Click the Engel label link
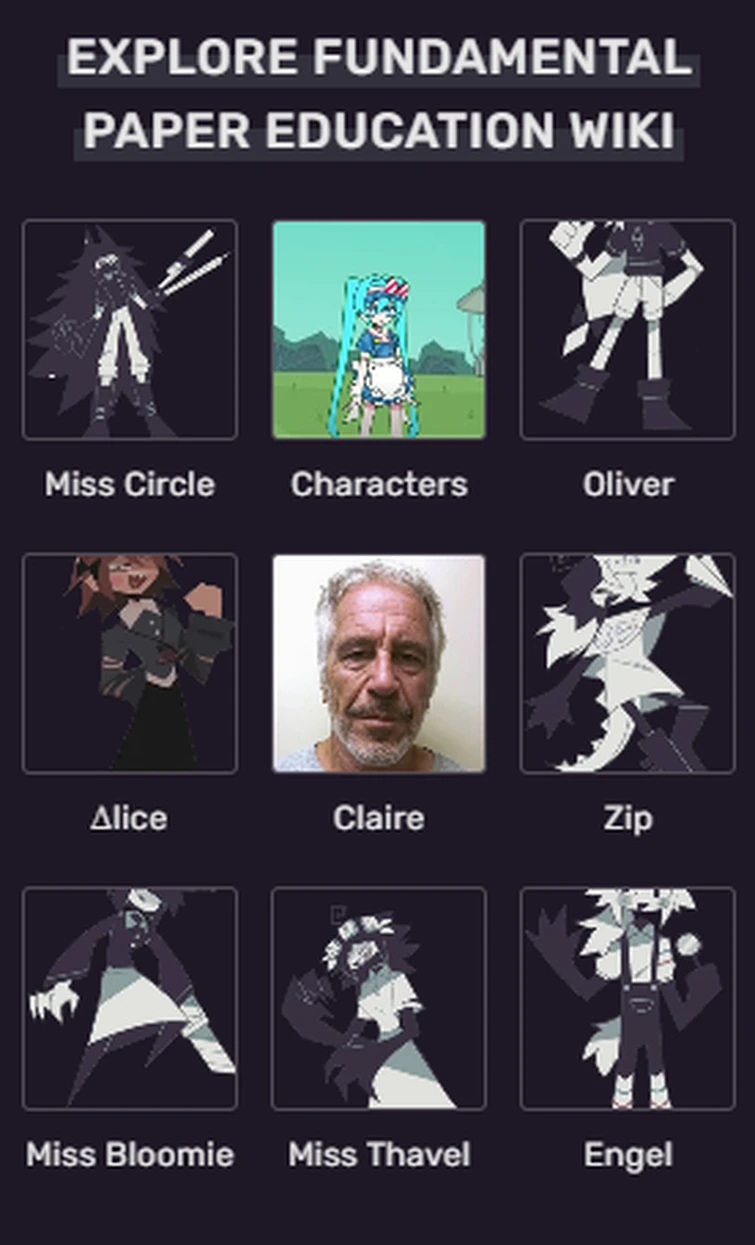The width and height of the screenshot is (755, 1245). click(627, 1154)
